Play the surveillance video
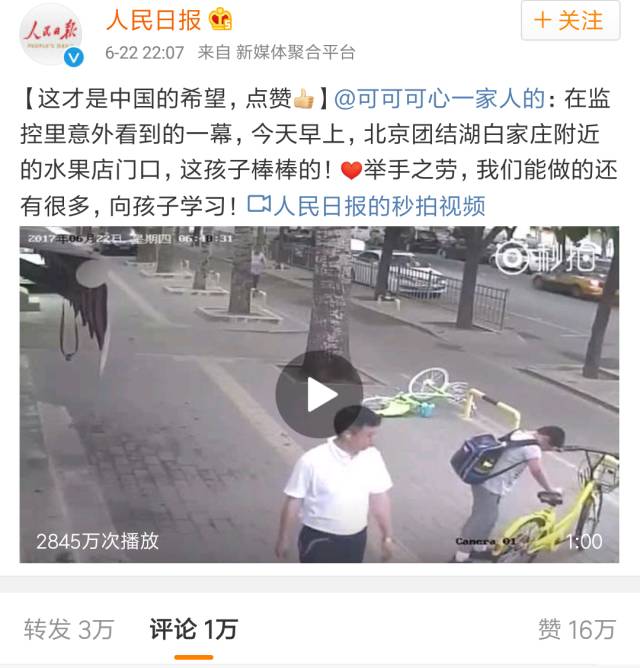Screen dimensions: 640x668 click(319, 394)
